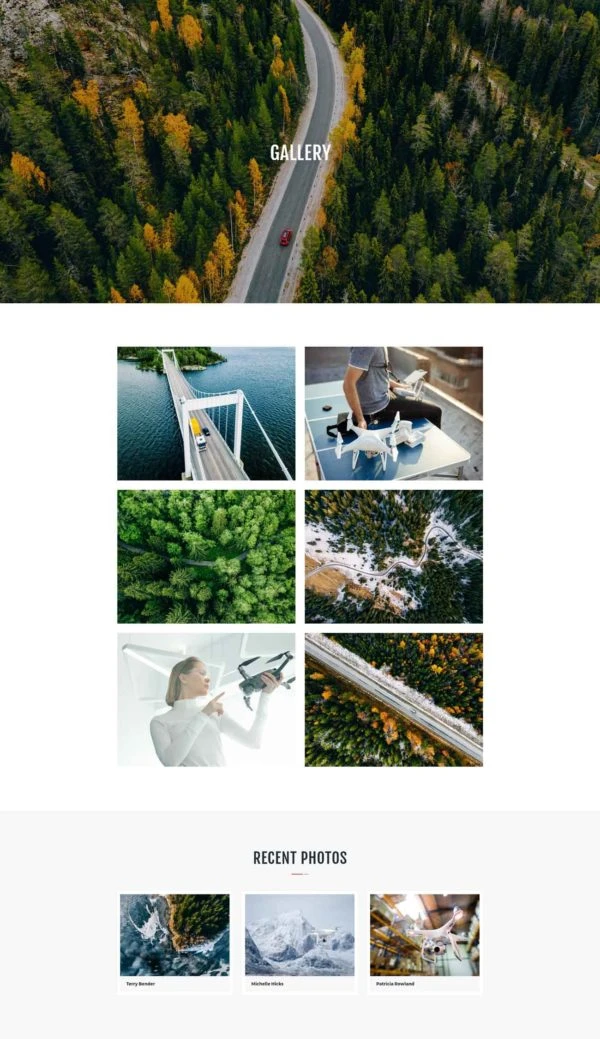Open the woman holding drone photo
The image size is (600, 1039).
[x=206, y=699]
